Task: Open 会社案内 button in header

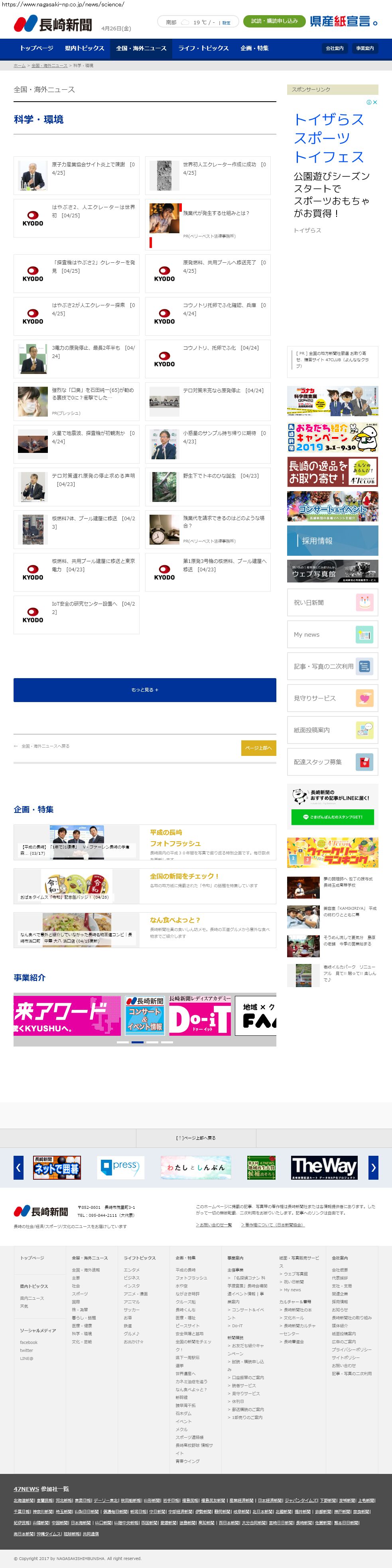Action: [x=334, y=48]
